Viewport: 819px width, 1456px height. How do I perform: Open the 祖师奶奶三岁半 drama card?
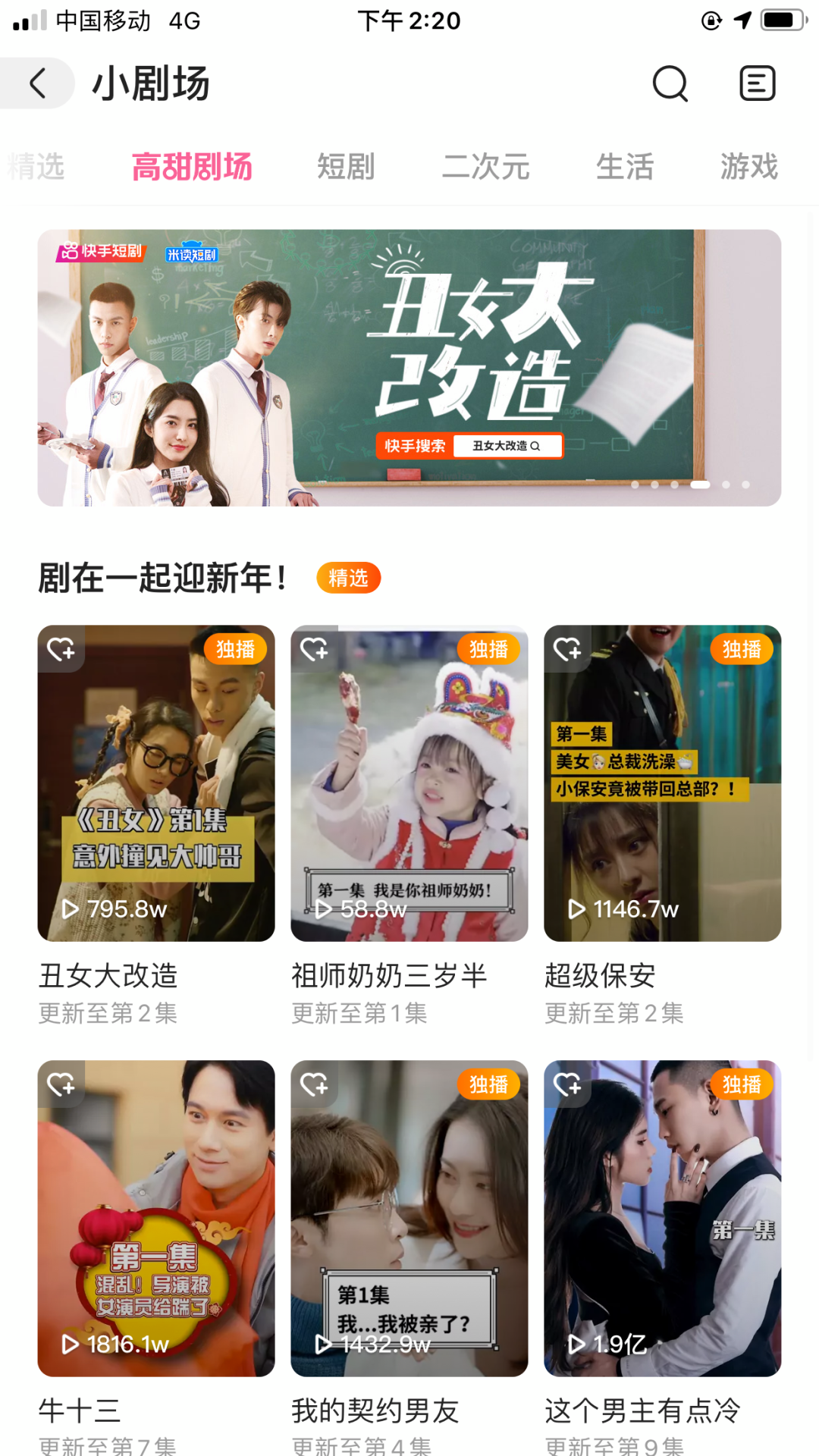(x=409, y=783)
